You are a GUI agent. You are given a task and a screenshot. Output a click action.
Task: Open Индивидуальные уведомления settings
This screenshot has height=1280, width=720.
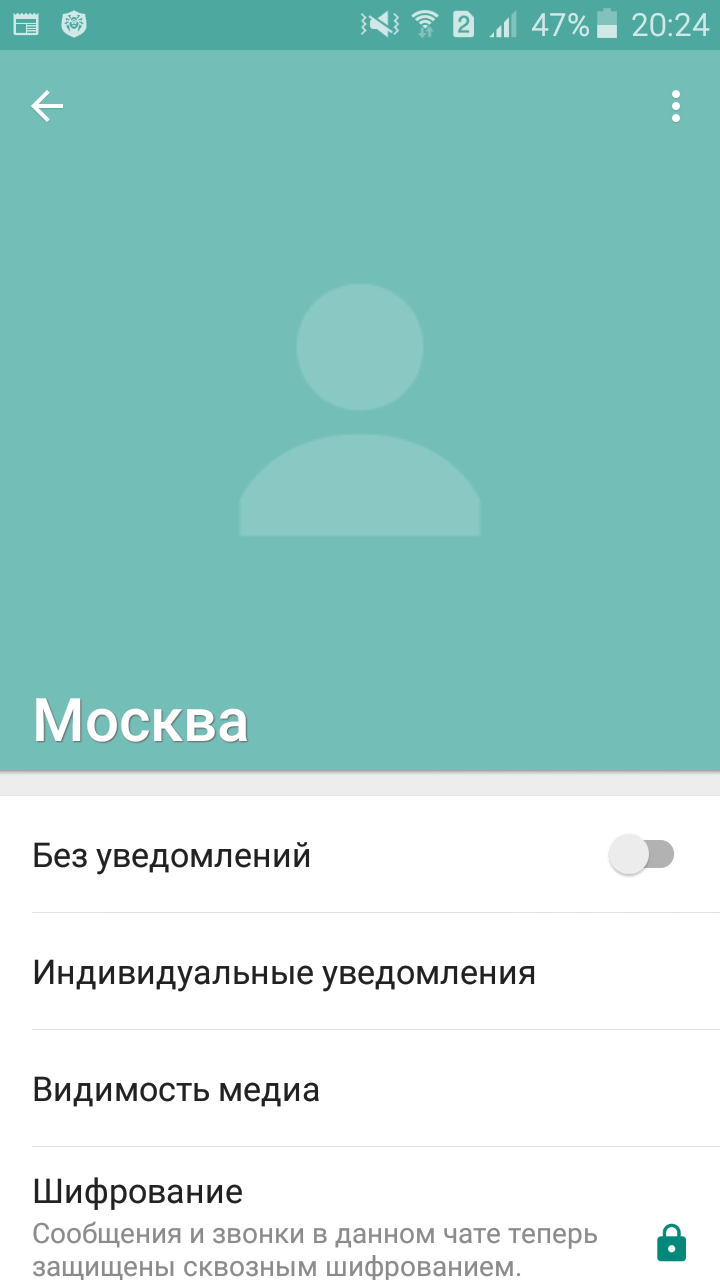[284, 972]
